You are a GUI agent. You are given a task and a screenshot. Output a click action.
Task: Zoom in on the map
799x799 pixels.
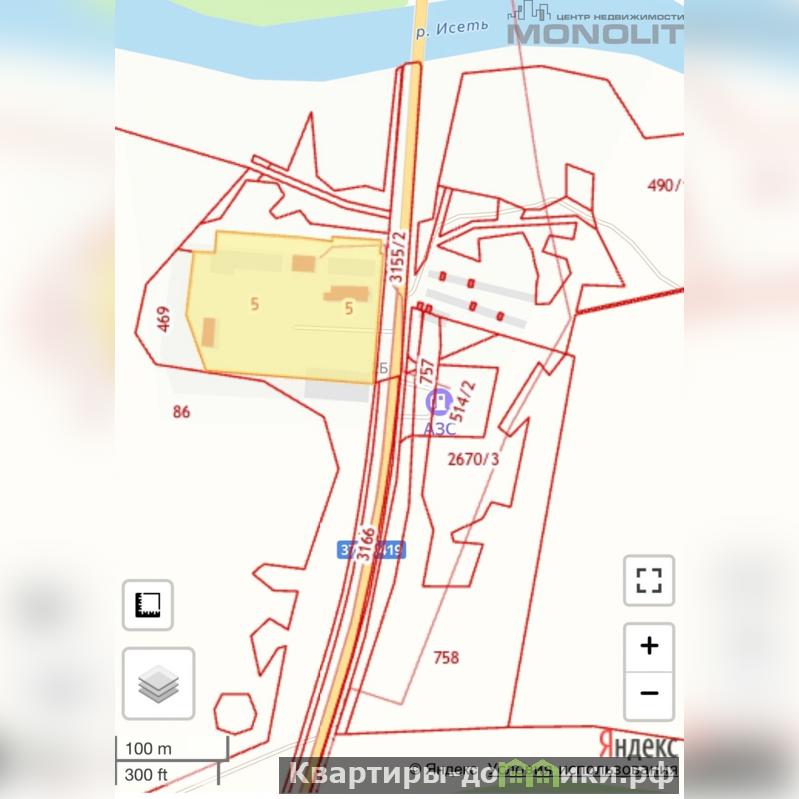click(649, 646)
